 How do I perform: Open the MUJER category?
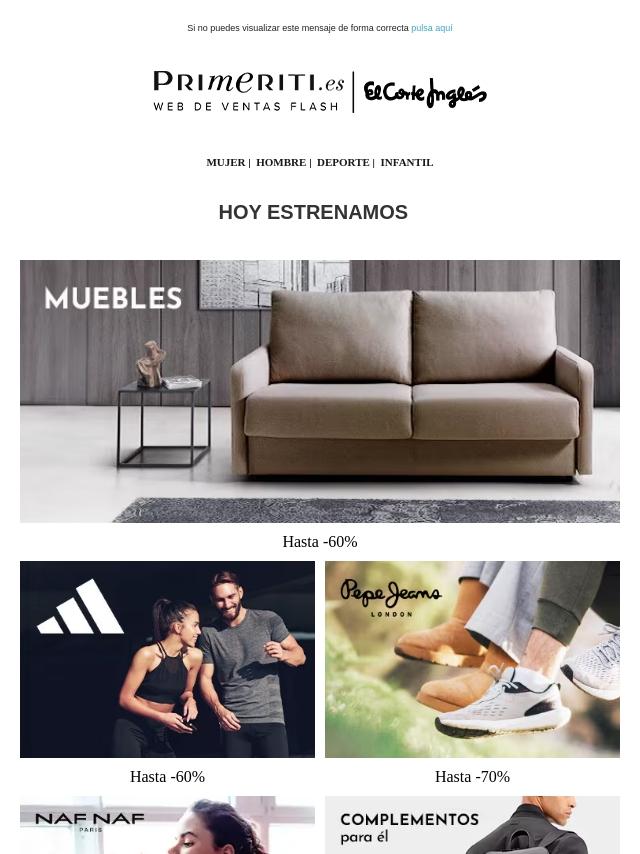click(225, 162)
